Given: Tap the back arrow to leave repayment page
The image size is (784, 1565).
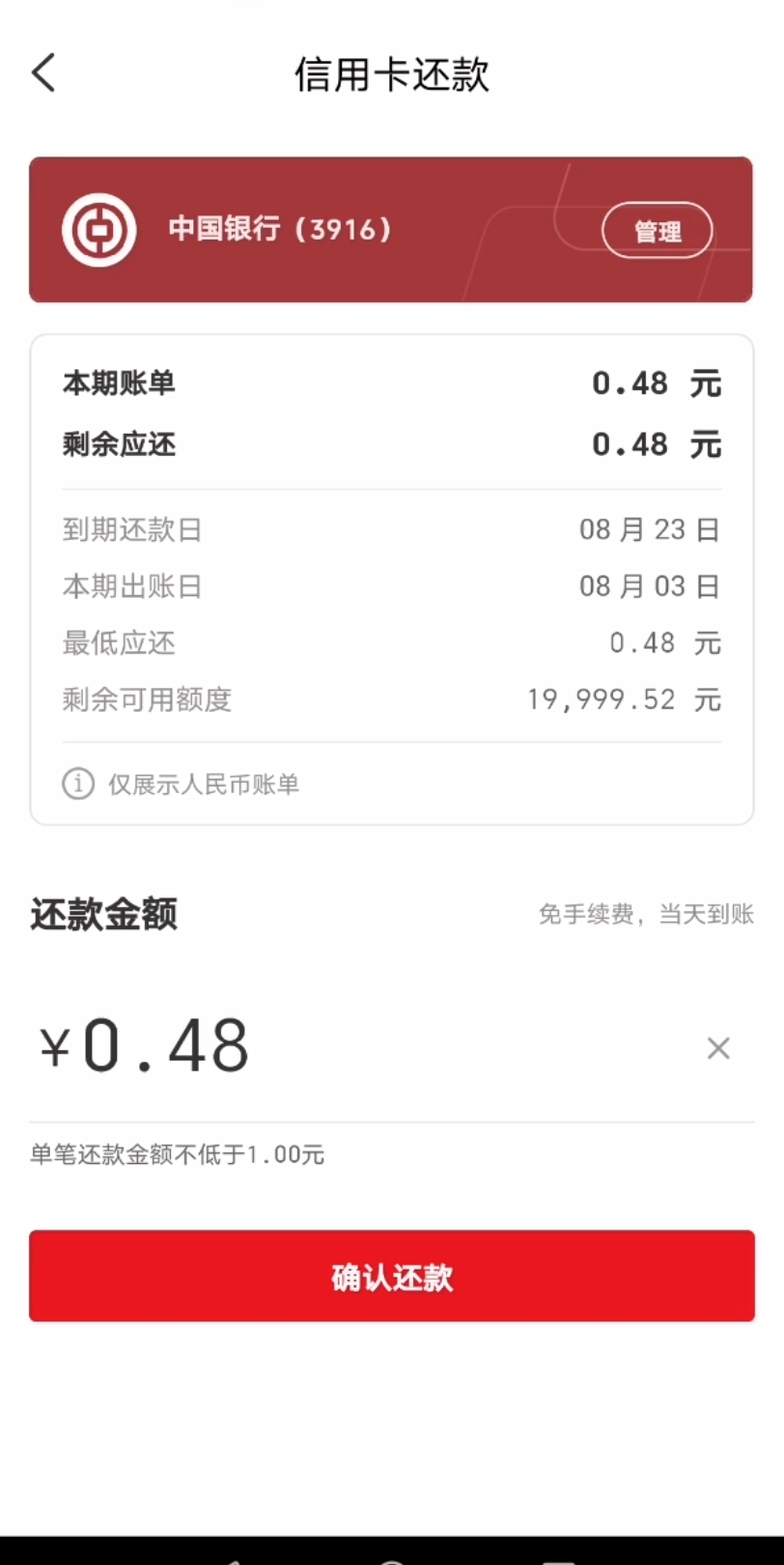Looking at the screenshot, I should pyautogui.click(x=42, y=72).
